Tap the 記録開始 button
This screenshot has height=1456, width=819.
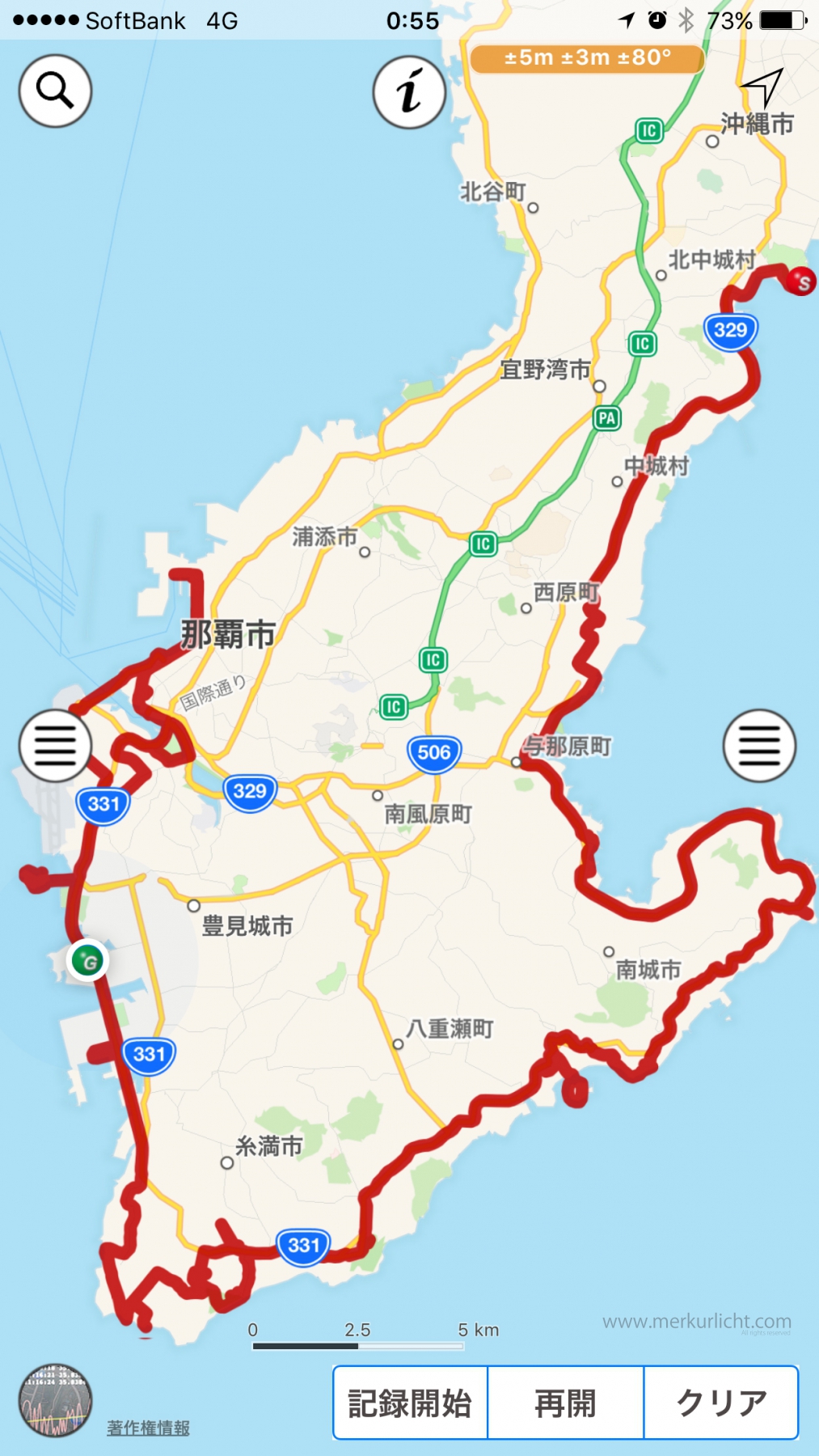[x=410, y=1403]
